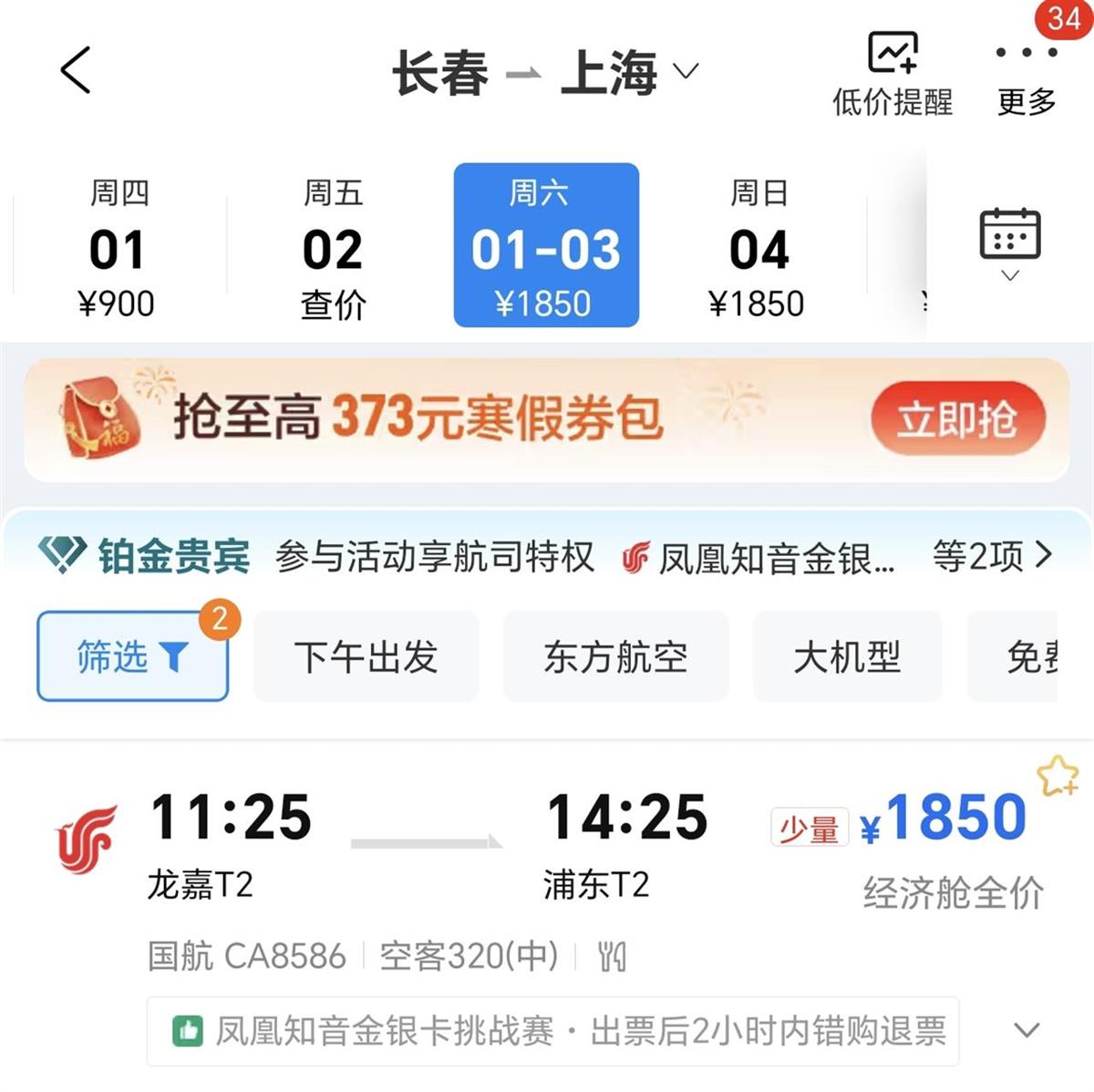Apply the 下午出发 filter chip
This screenshot has height=1092, width=1094.
pyautogui.click(x=366, y=656)
